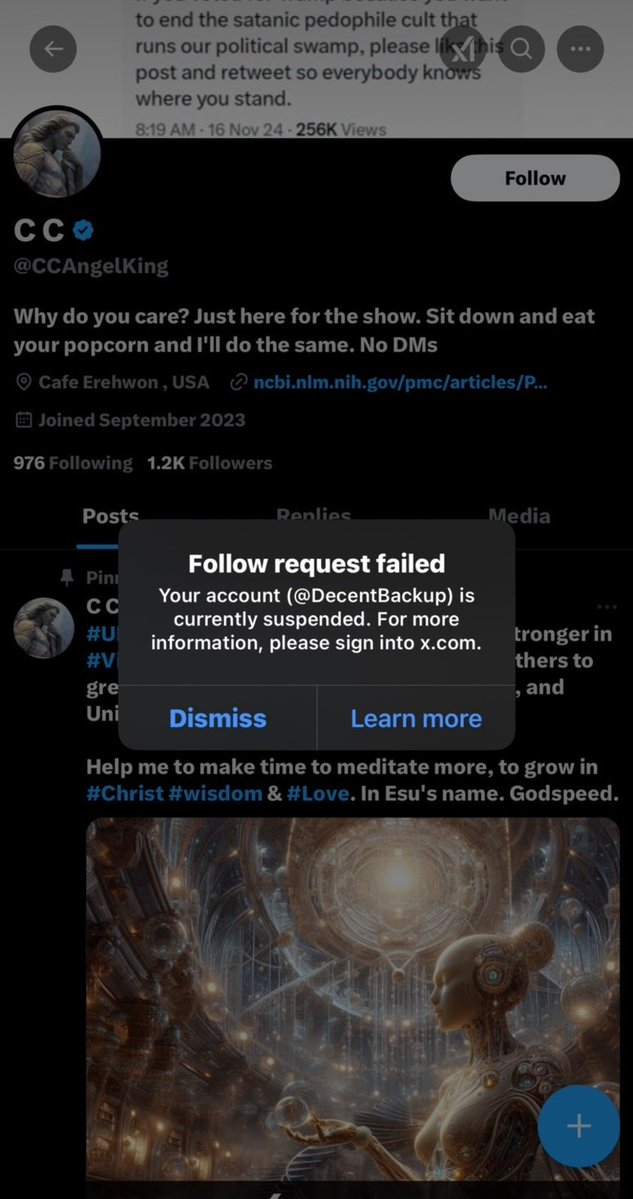Open the #Christ hashtag

coord(122,794)
